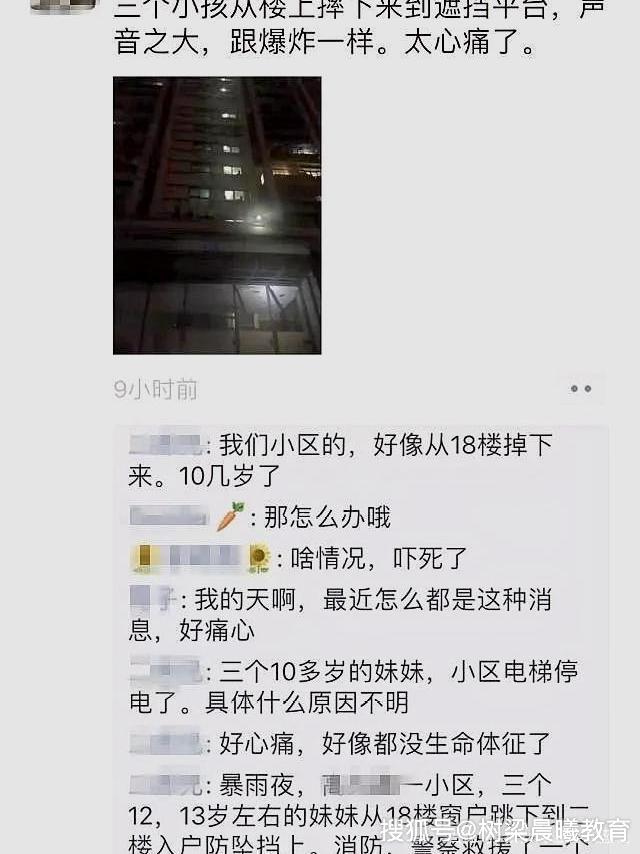Screen dimensions: 640x854
Task: Open the poster's blurred profile avatar
Action: 64,6
